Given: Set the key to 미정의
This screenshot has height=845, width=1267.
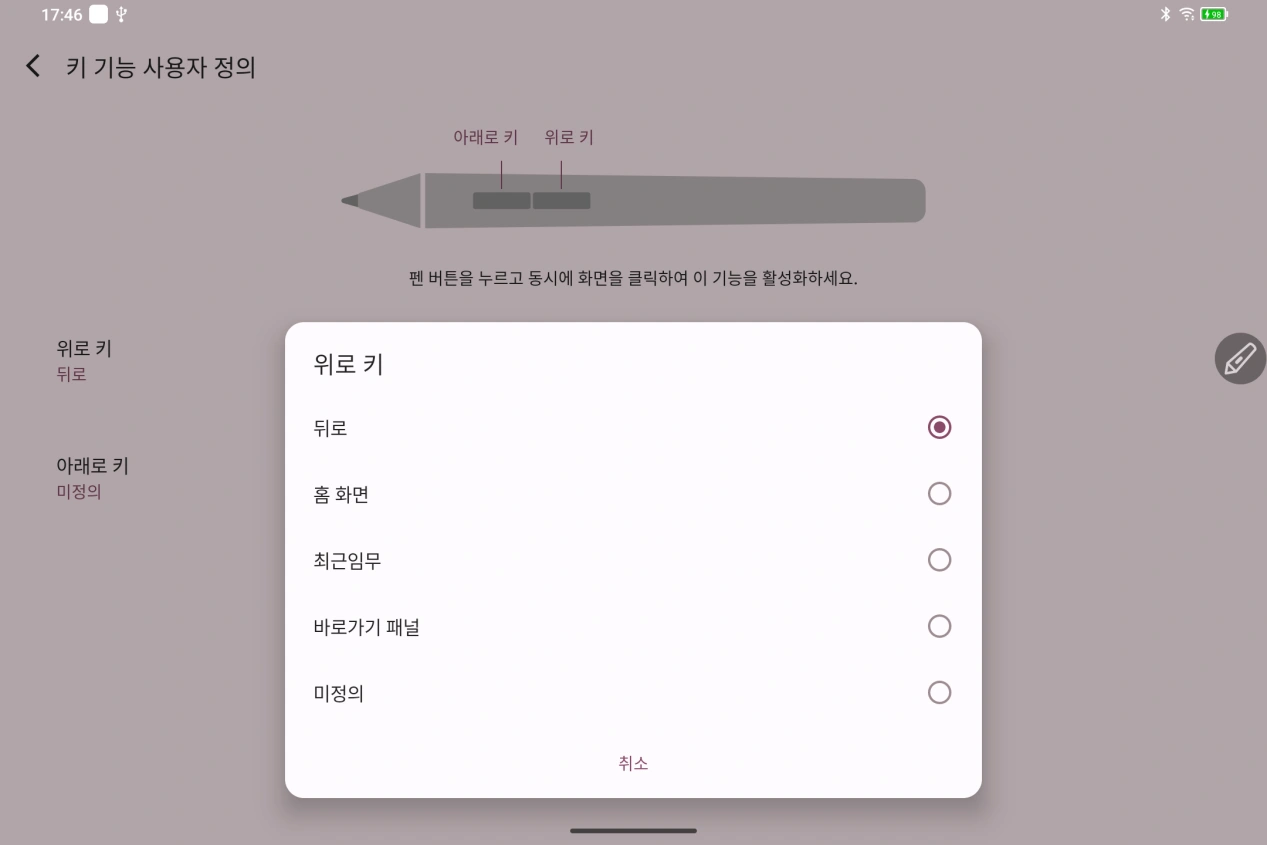Looking at the screenshot, I should click(x=938, y=693).
